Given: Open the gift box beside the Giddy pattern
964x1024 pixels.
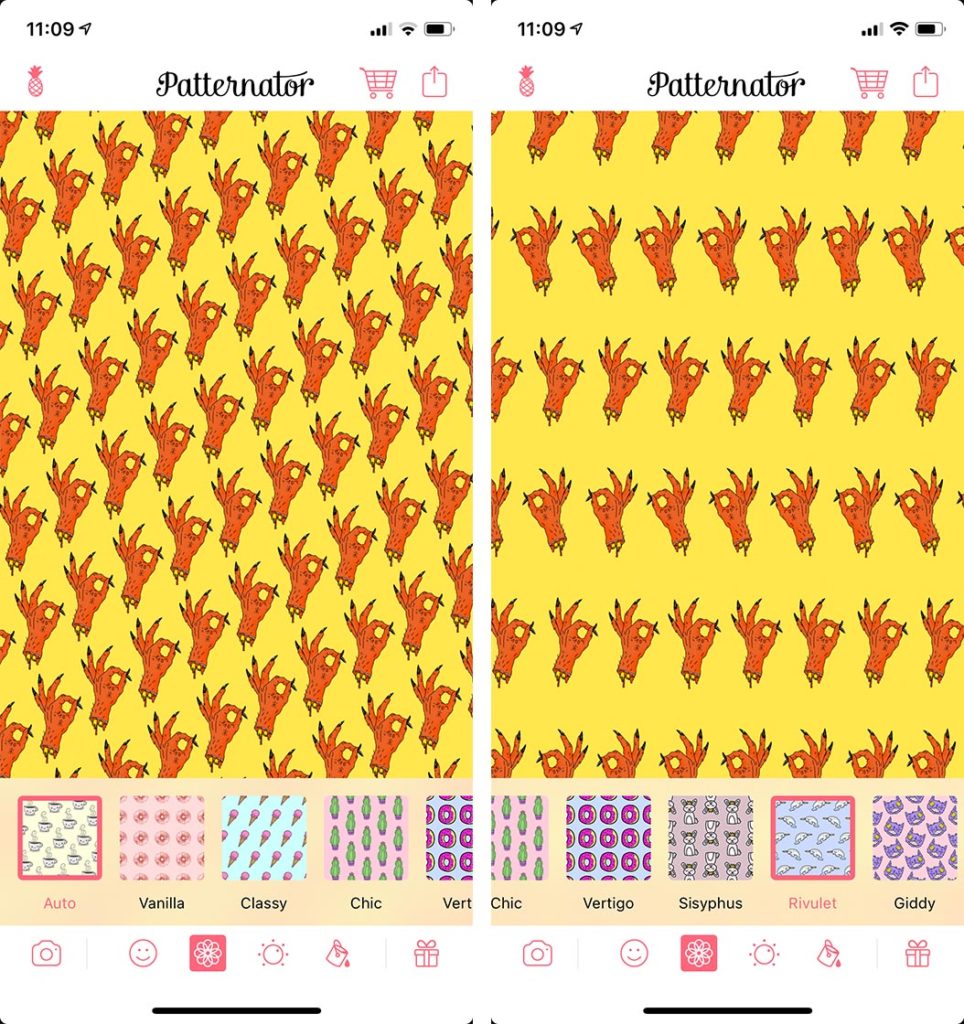Looking at the screenshot, I should pos(917,954).
